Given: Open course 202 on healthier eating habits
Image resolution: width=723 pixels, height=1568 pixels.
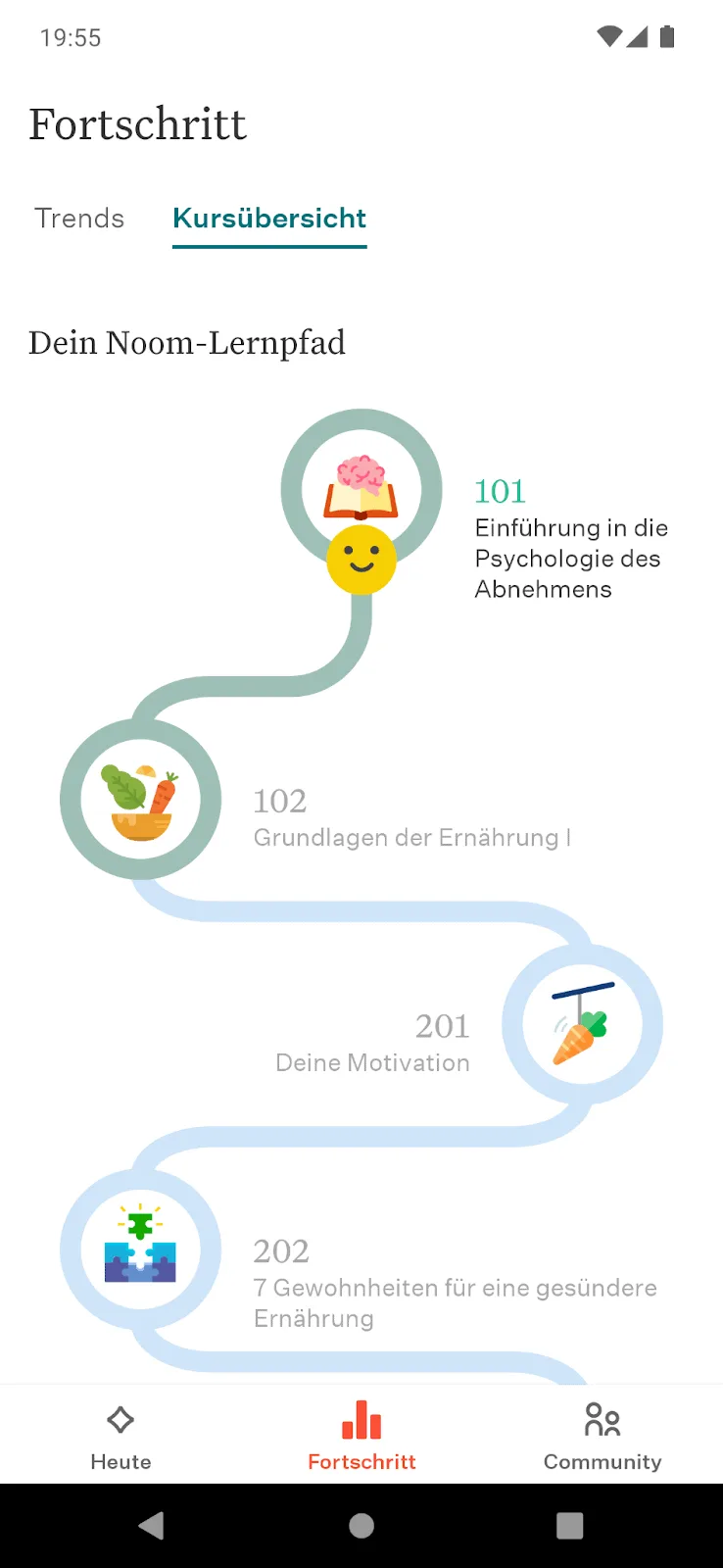Looking at the screenshot, I should [141, 1249].
